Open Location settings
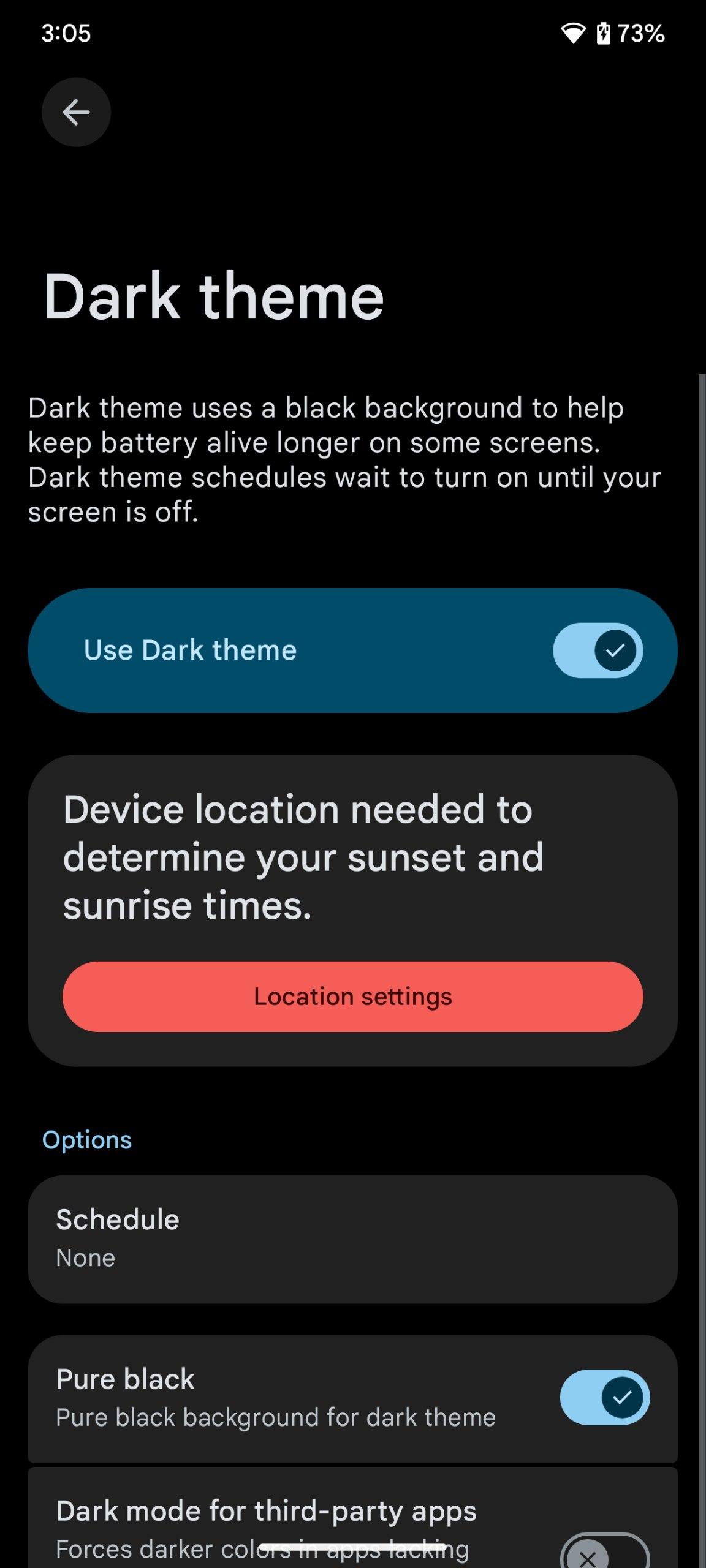The width and height of the screenshot is (706, 1568). [352, 997]
